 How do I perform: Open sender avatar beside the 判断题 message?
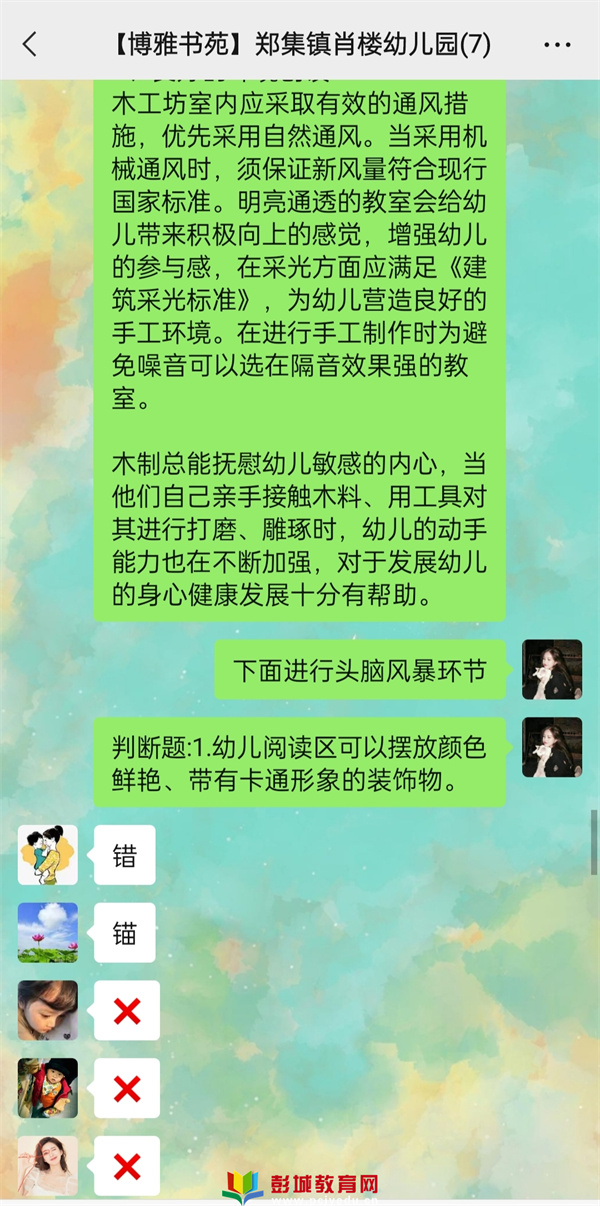point(551,747)
